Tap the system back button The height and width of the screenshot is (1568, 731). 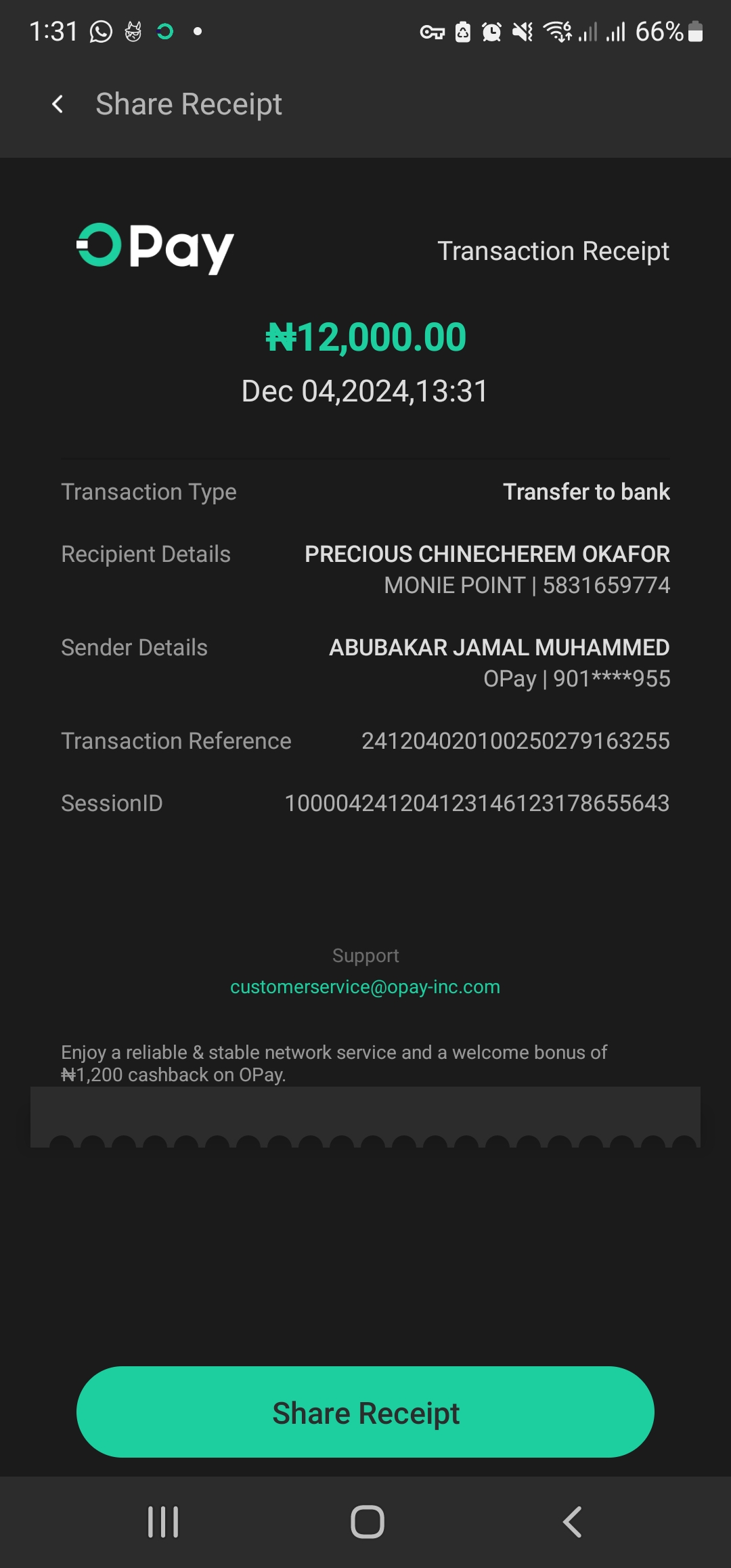572,1522
